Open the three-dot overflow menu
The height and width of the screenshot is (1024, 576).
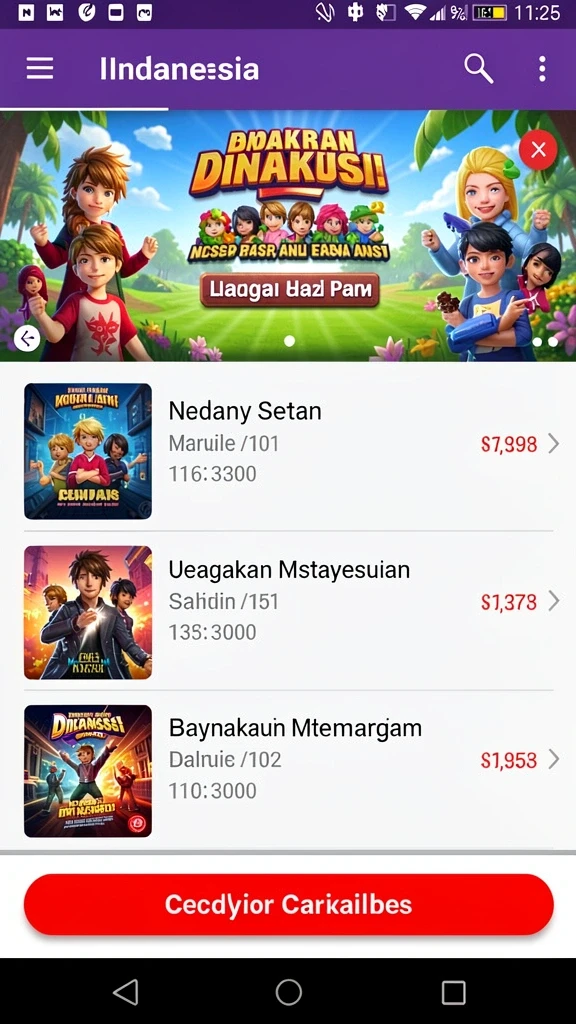coord(542,69)
